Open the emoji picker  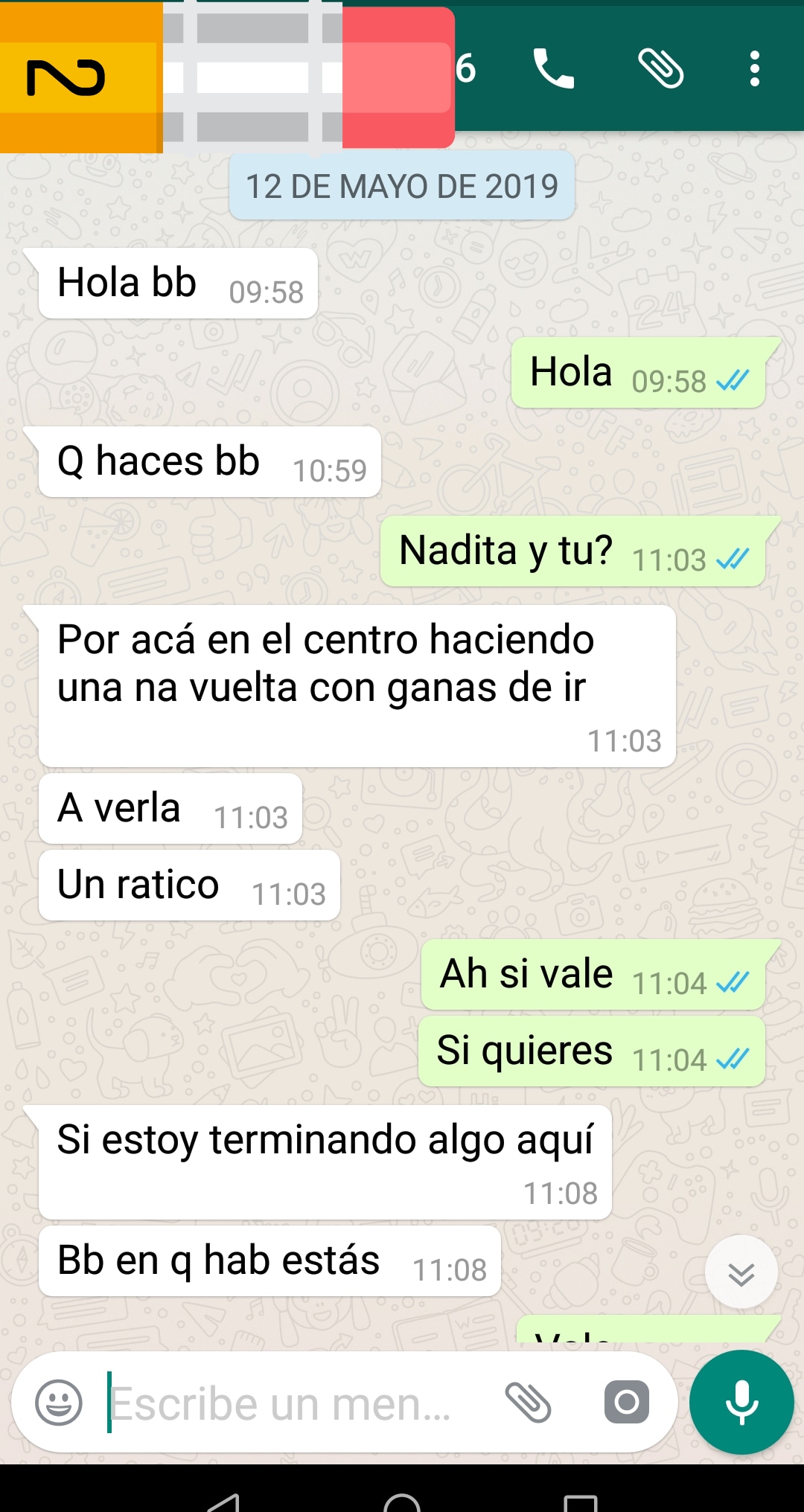pos(59,1403)
